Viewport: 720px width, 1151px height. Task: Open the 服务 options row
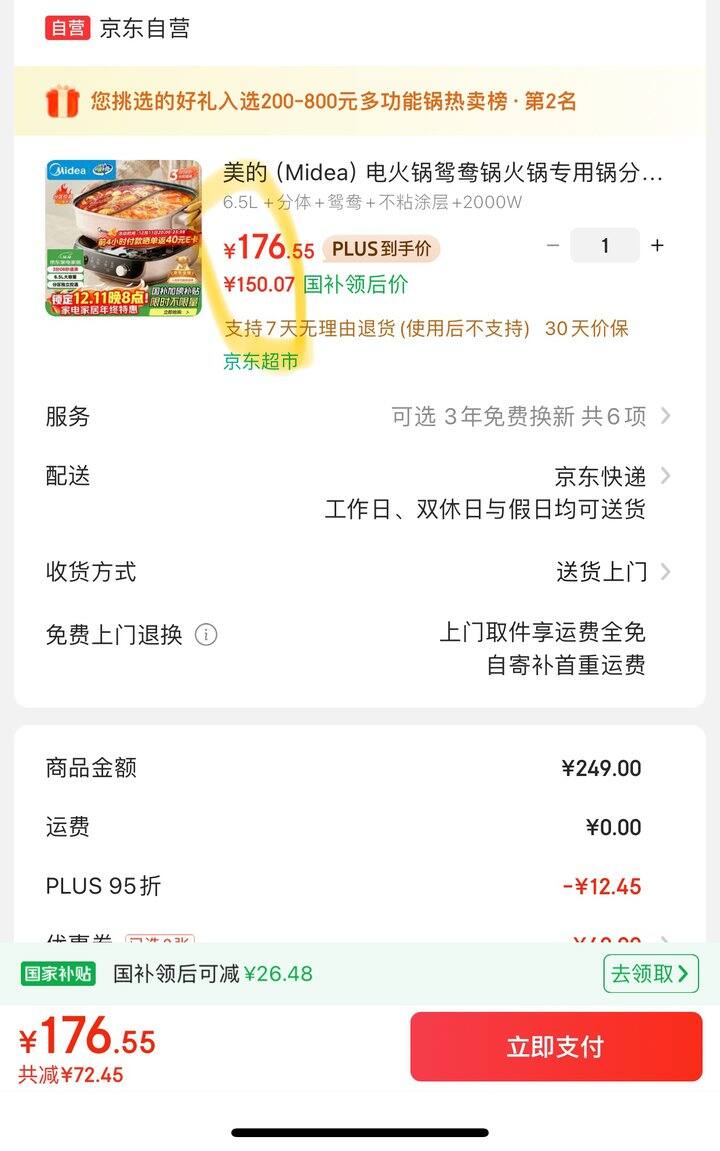[360, 416]
